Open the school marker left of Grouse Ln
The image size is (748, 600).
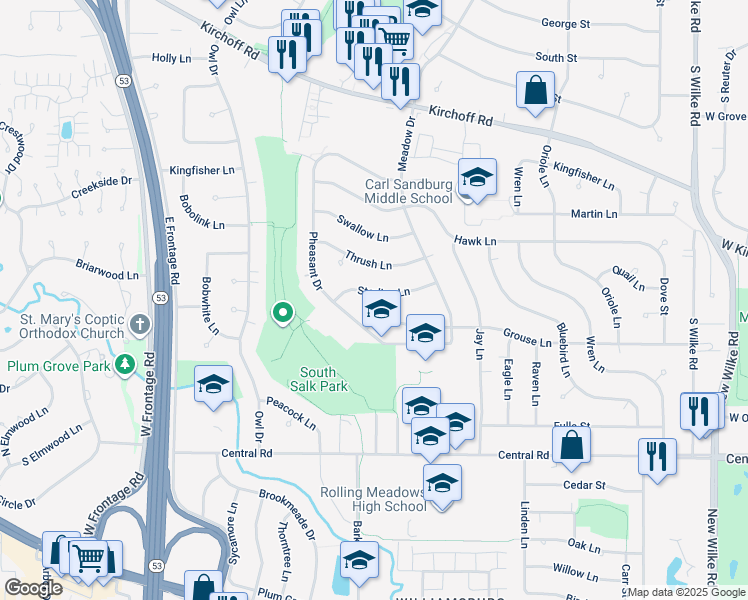click(x=425, y=334)
